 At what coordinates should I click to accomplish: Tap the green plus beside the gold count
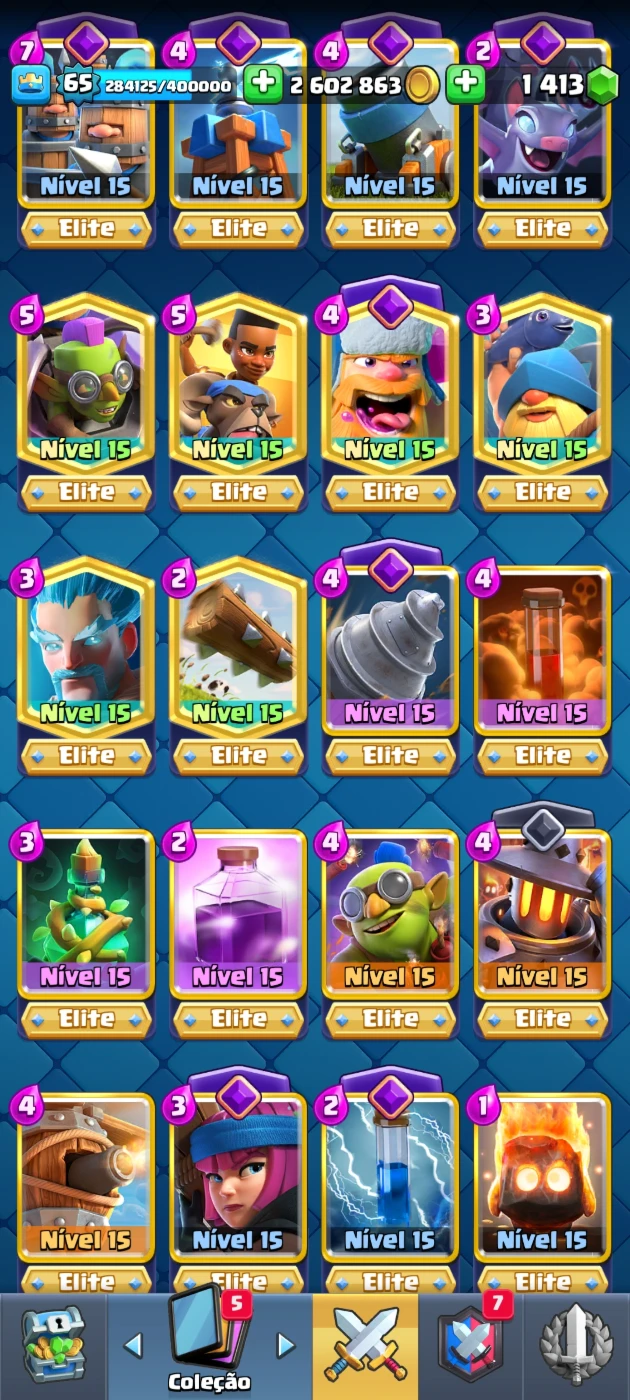[465, 85]
